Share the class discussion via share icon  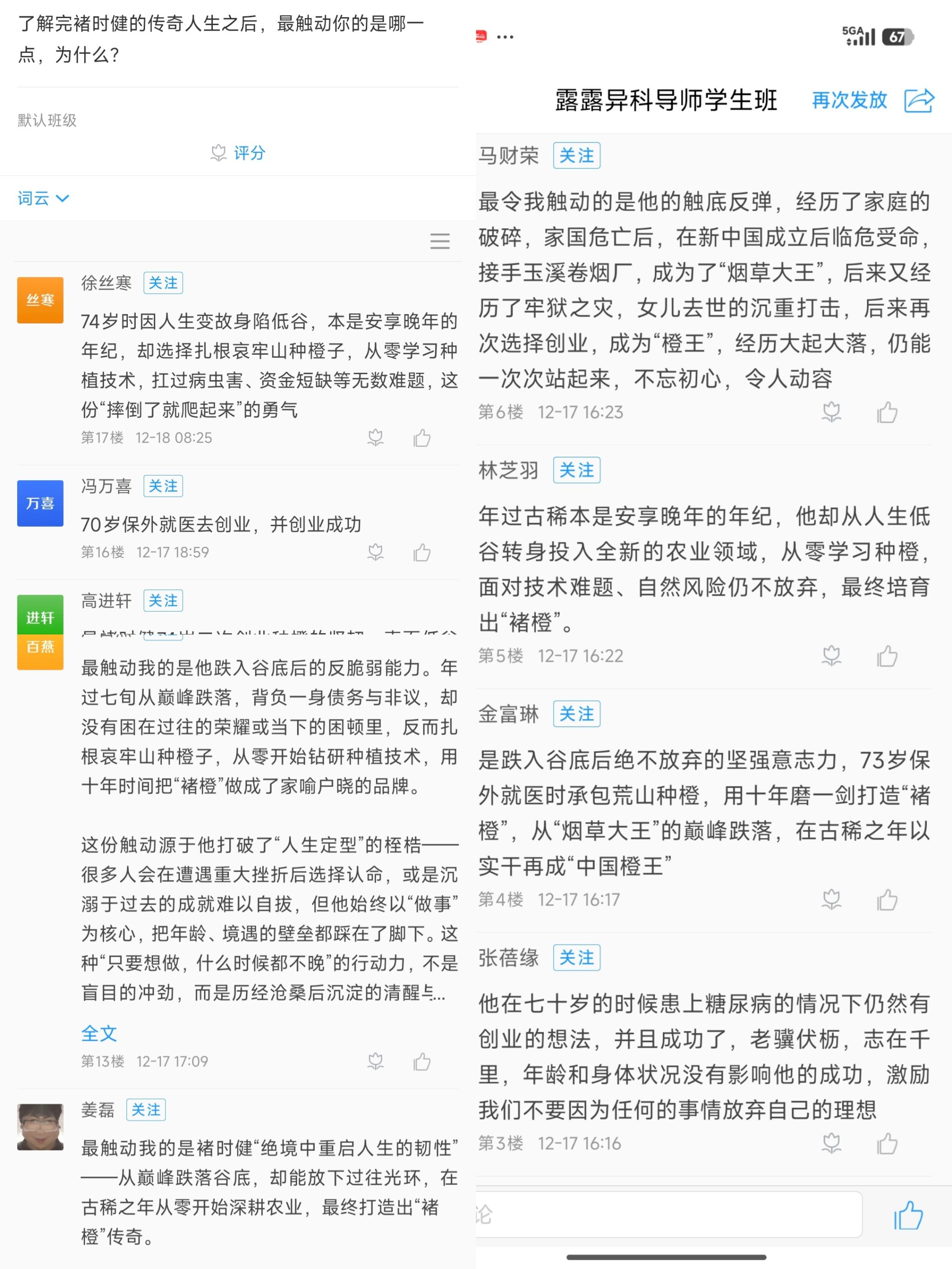tap(919, 100)
